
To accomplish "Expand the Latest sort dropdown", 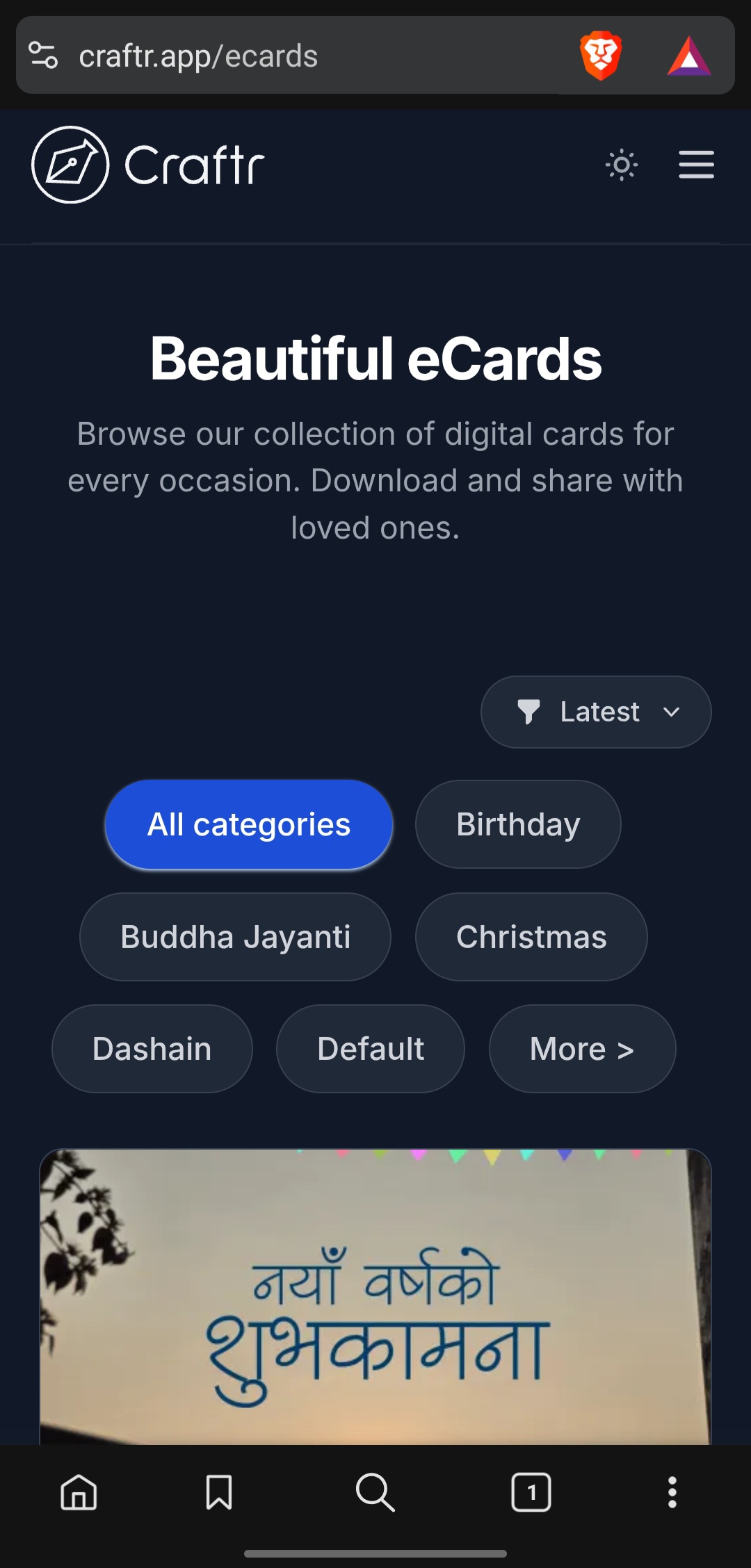I will tap(596, 712).
